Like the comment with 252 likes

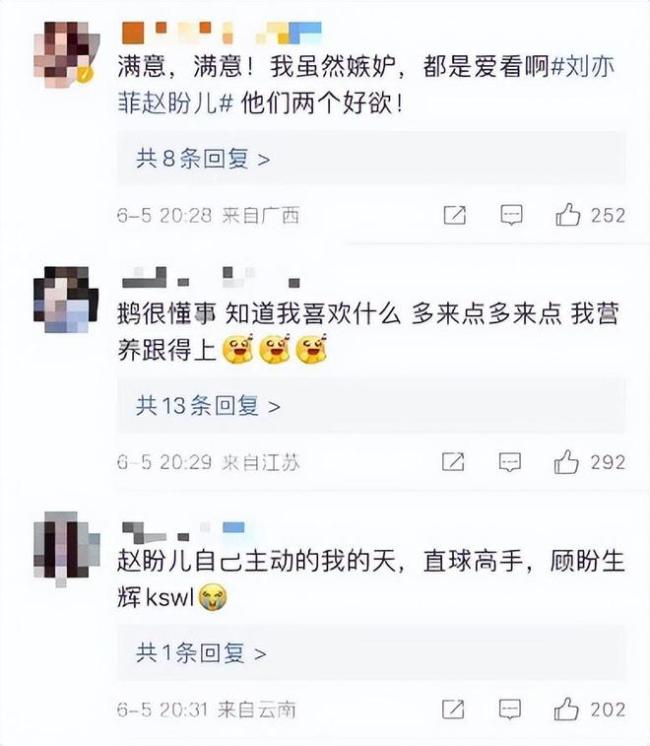pyautogui.click(x=568, y=214)
